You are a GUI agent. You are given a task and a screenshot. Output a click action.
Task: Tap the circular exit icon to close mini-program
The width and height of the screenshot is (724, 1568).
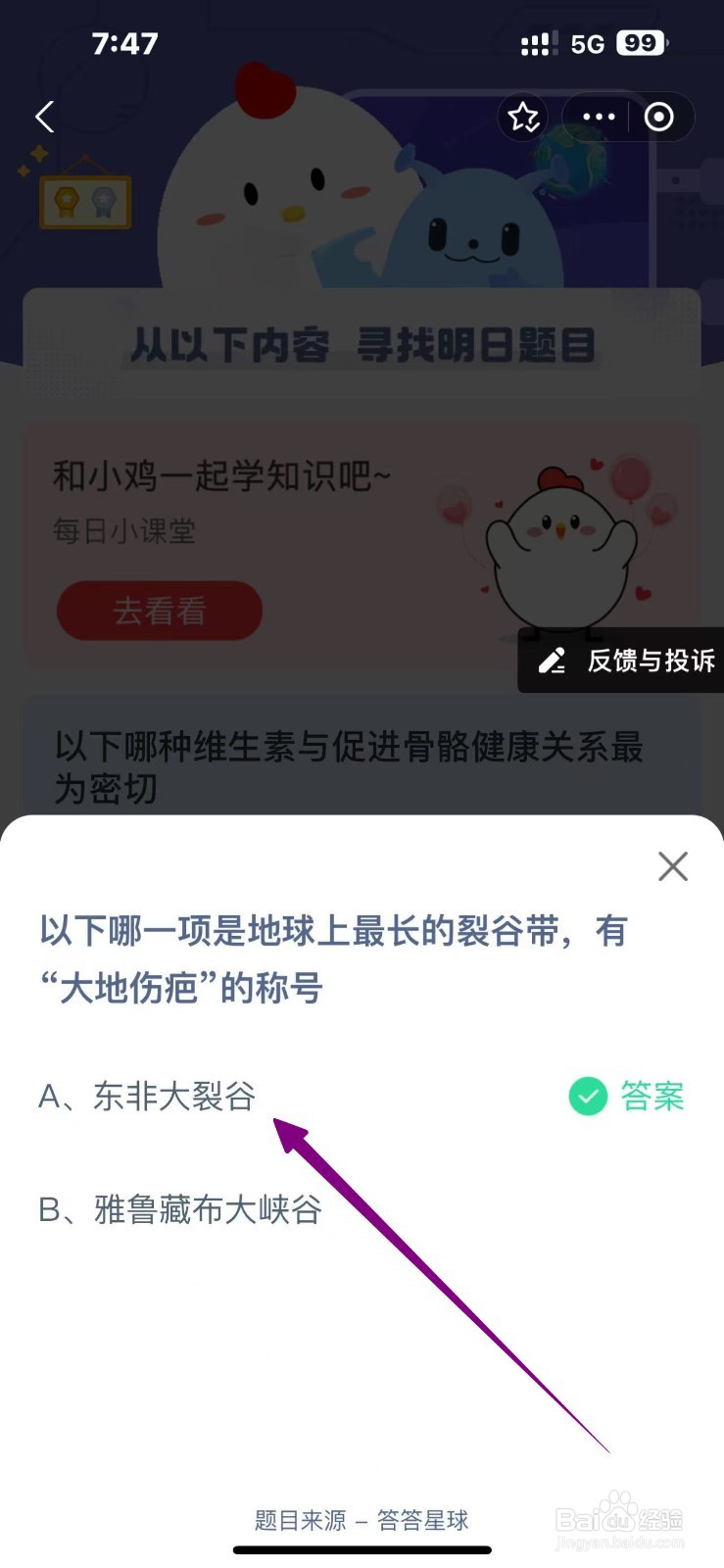click(658, 117)
